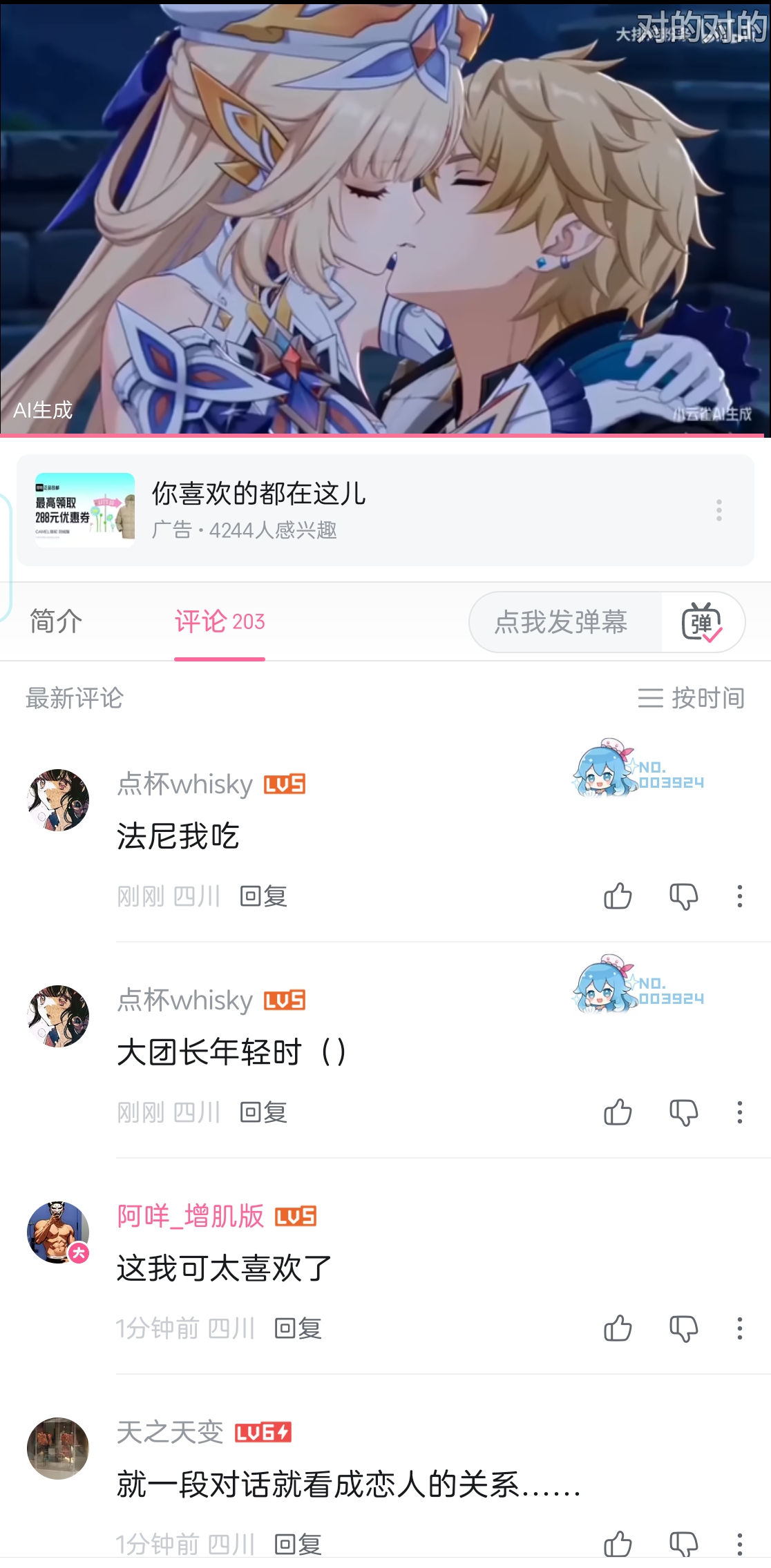This screenshot has width=771, height=1568.
Task: Switch to the 简介 tab
Action: coord(56,621)
